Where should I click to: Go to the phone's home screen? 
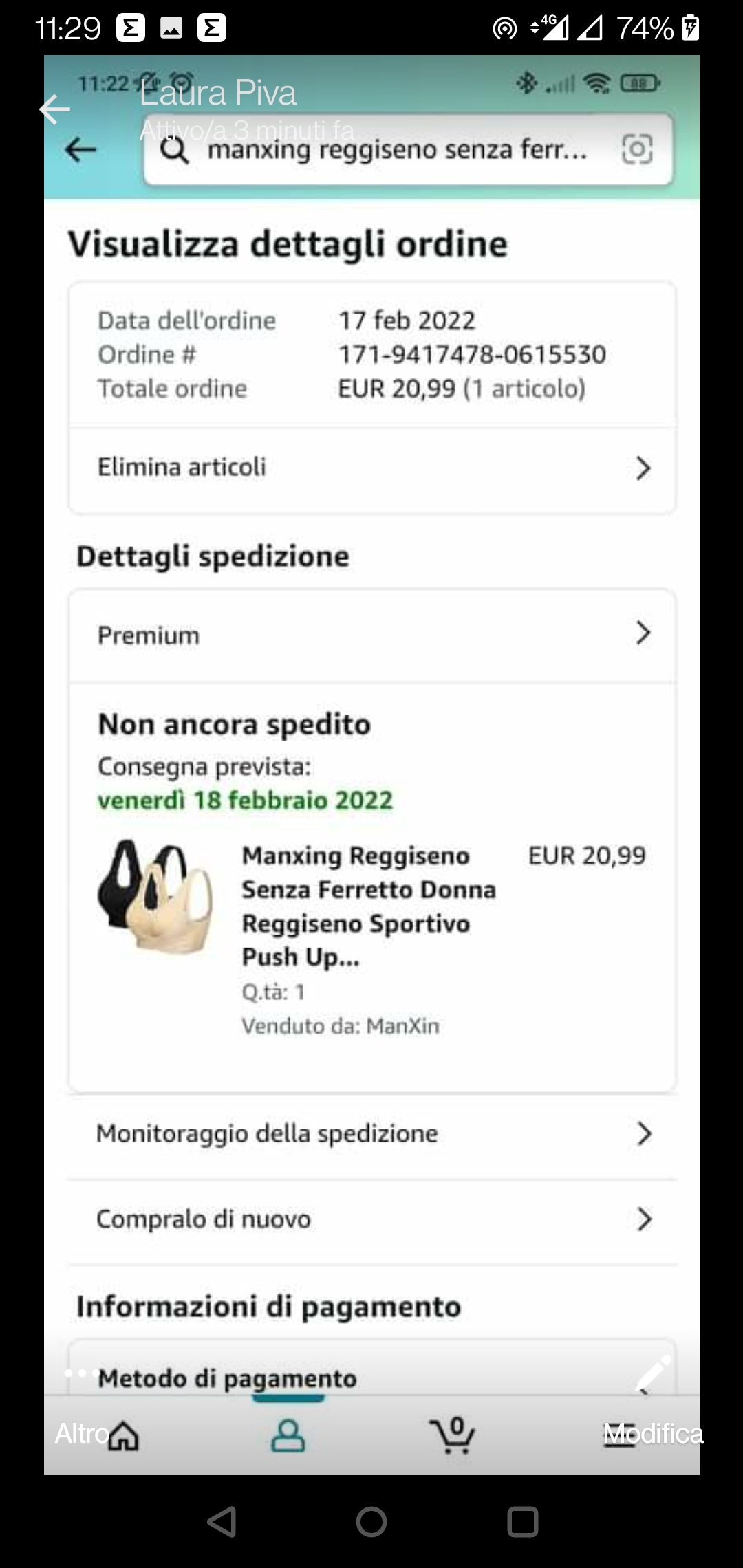[x=371, y=1521]
